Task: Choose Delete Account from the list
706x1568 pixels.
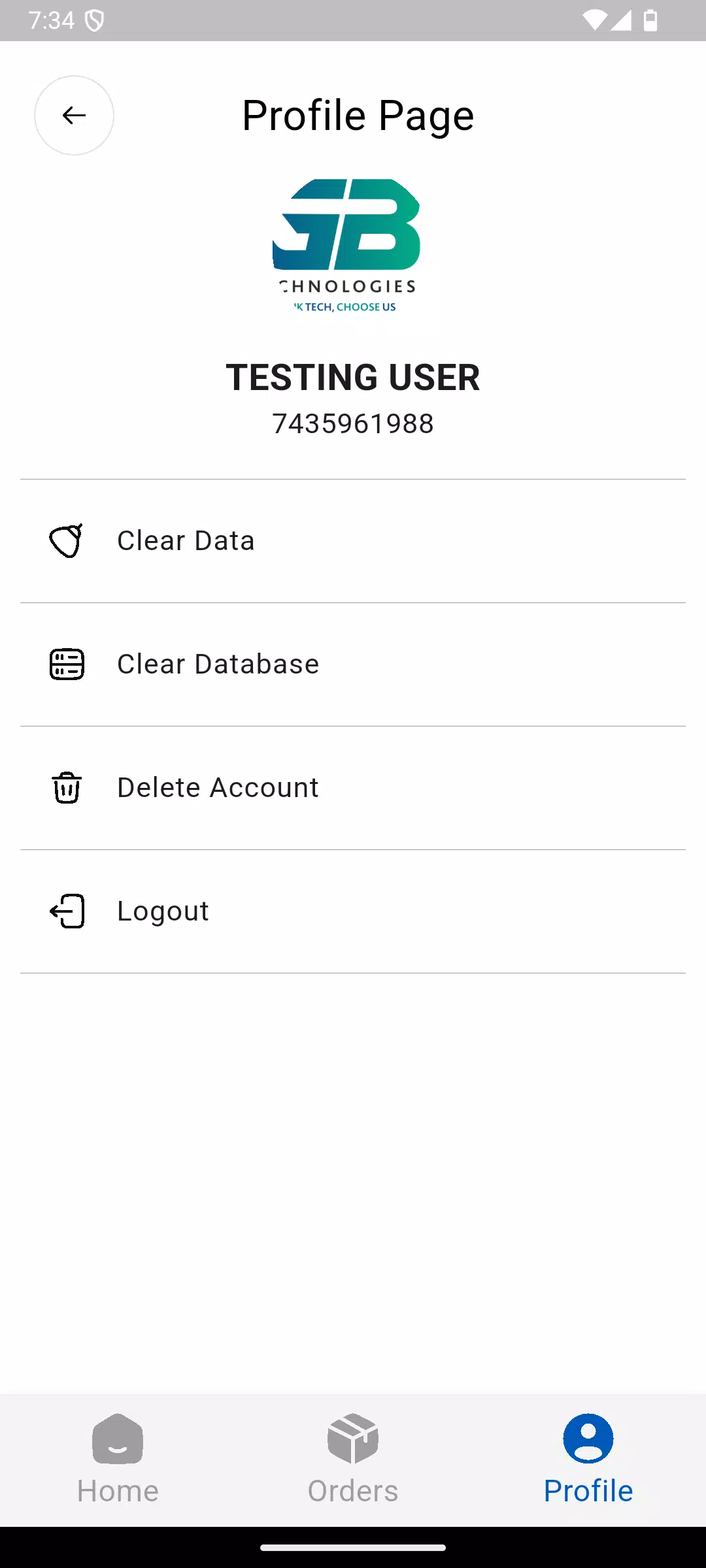Action: tap(217, 787)
